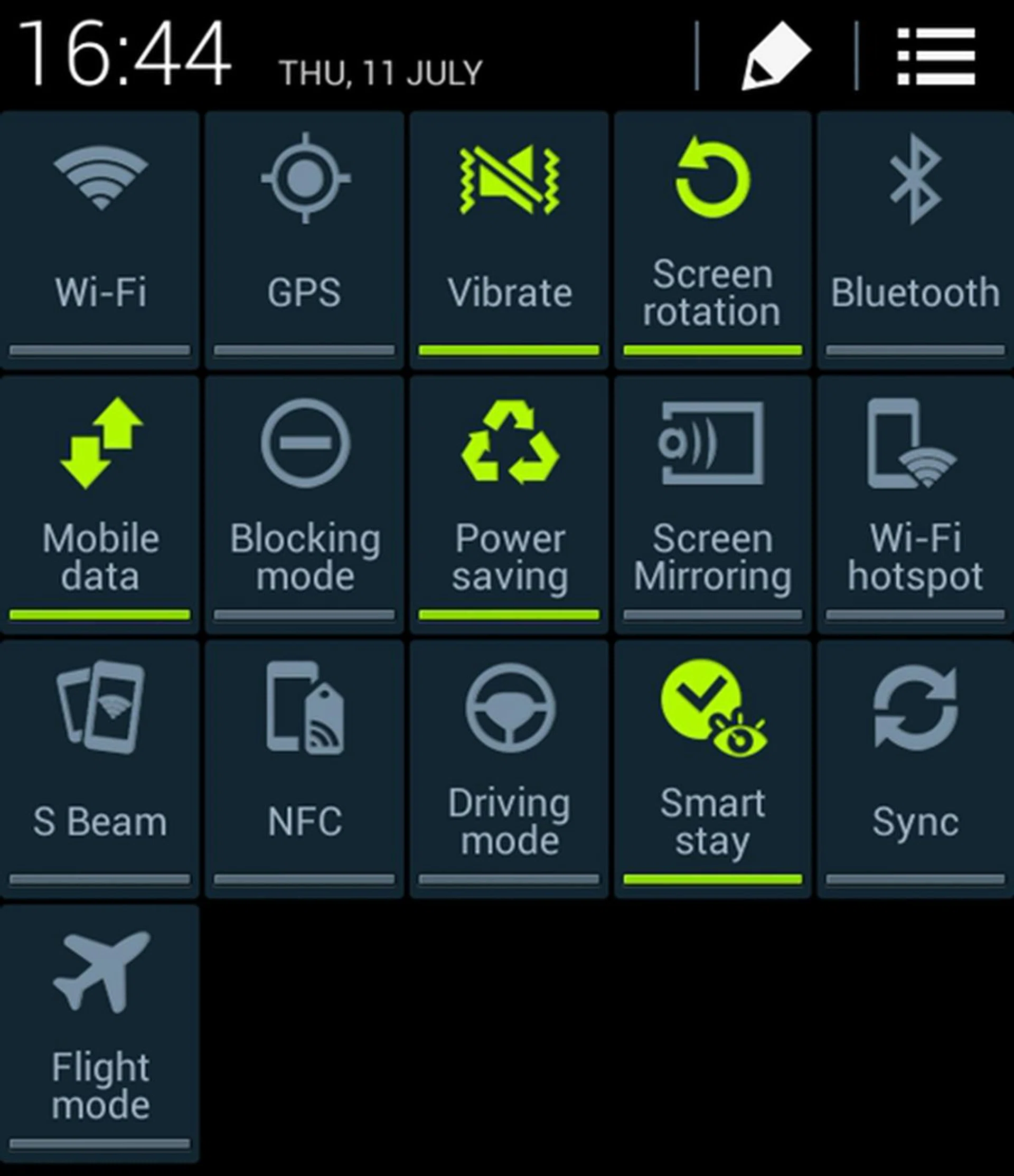This screenshot has height=1176, width=1014.
Task: Enable Blocking mode
Action: pos(305,503)
